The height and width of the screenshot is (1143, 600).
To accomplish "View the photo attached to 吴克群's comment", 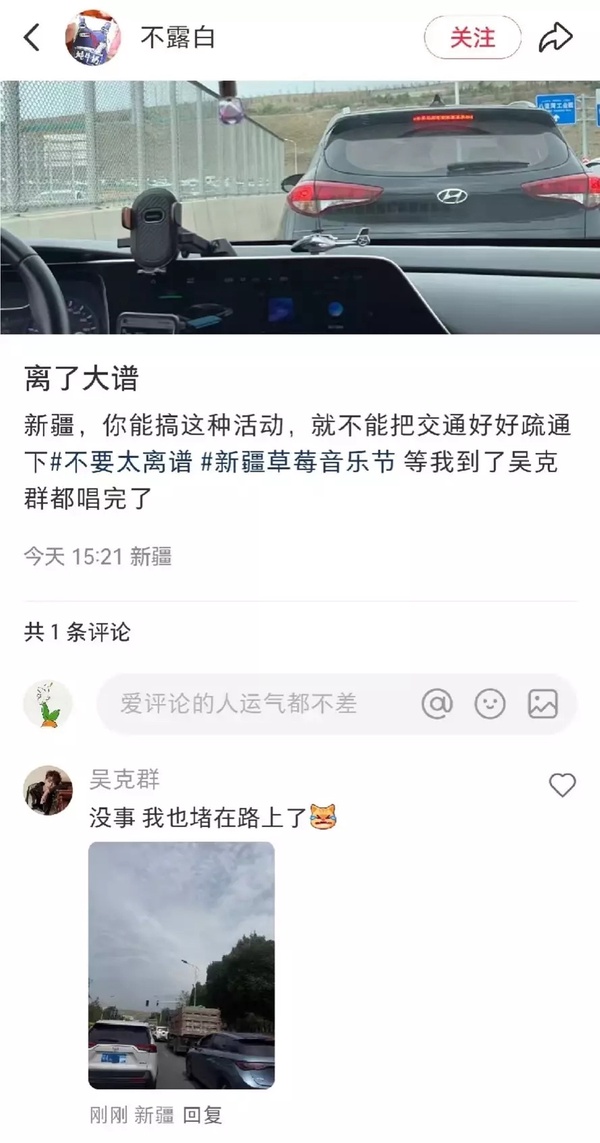I will coord(181,965).
